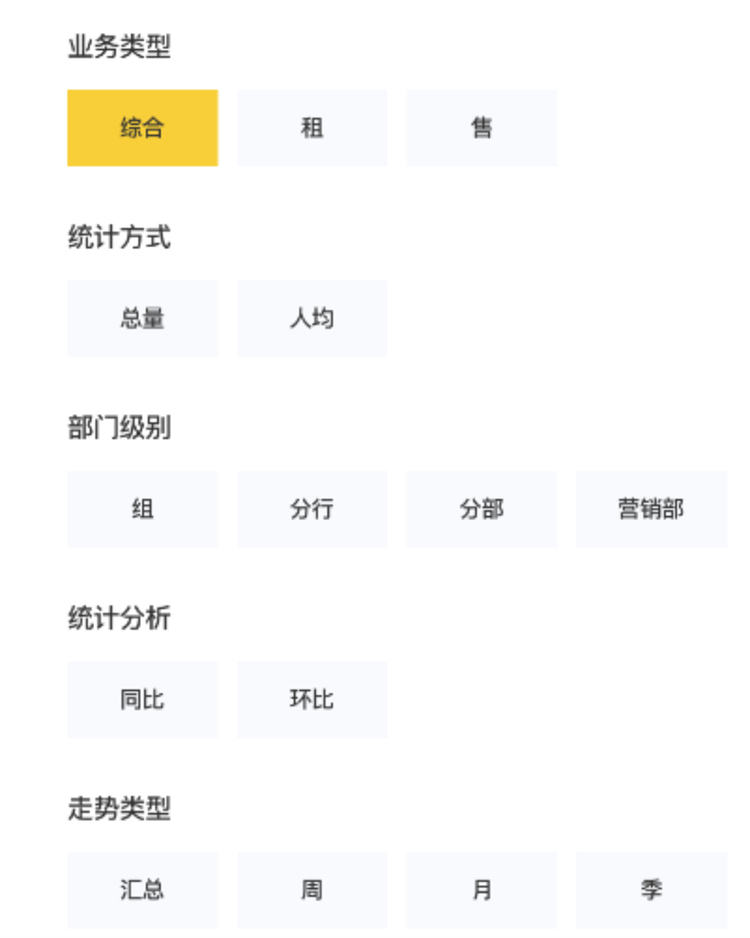The image size is (750, 938).
Task: Choose the 汇总 trend type
Action: coord(142,890)
